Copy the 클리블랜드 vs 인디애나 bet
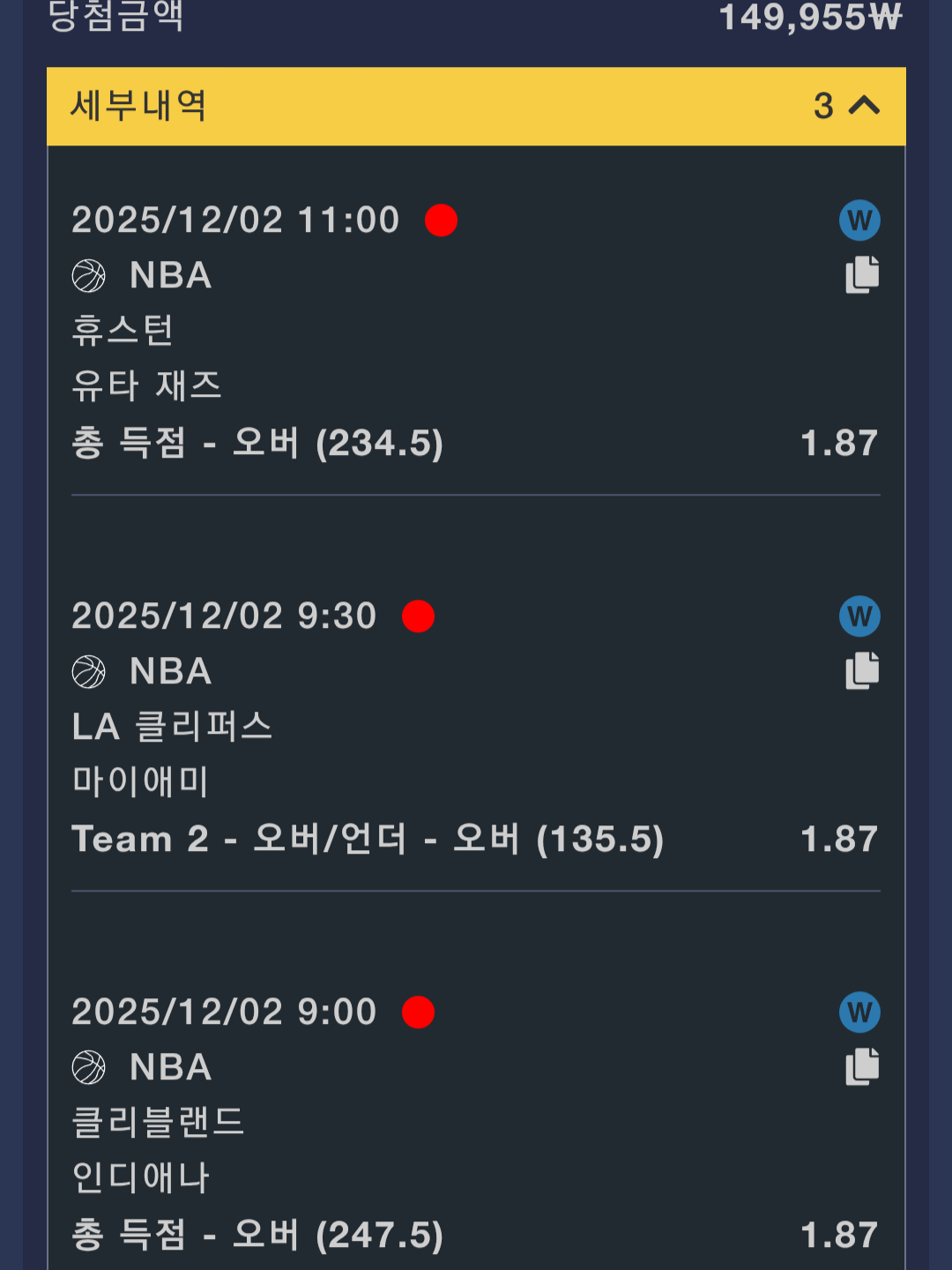The width and height of the screenshot is (952, 1270). [862, 1067]
